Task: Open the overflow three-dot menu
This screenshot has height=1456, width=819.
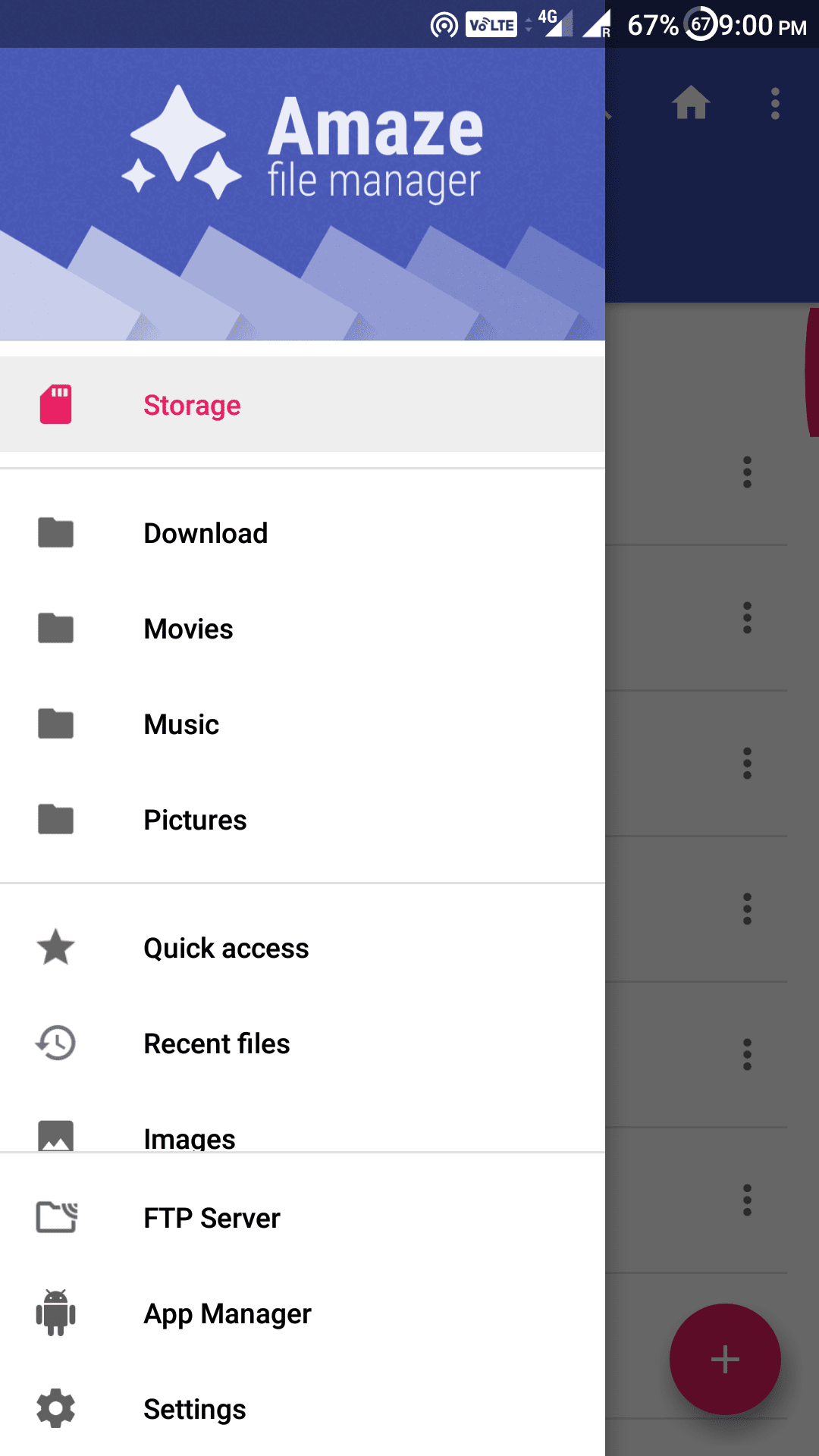Action: [x=775, y=104]
